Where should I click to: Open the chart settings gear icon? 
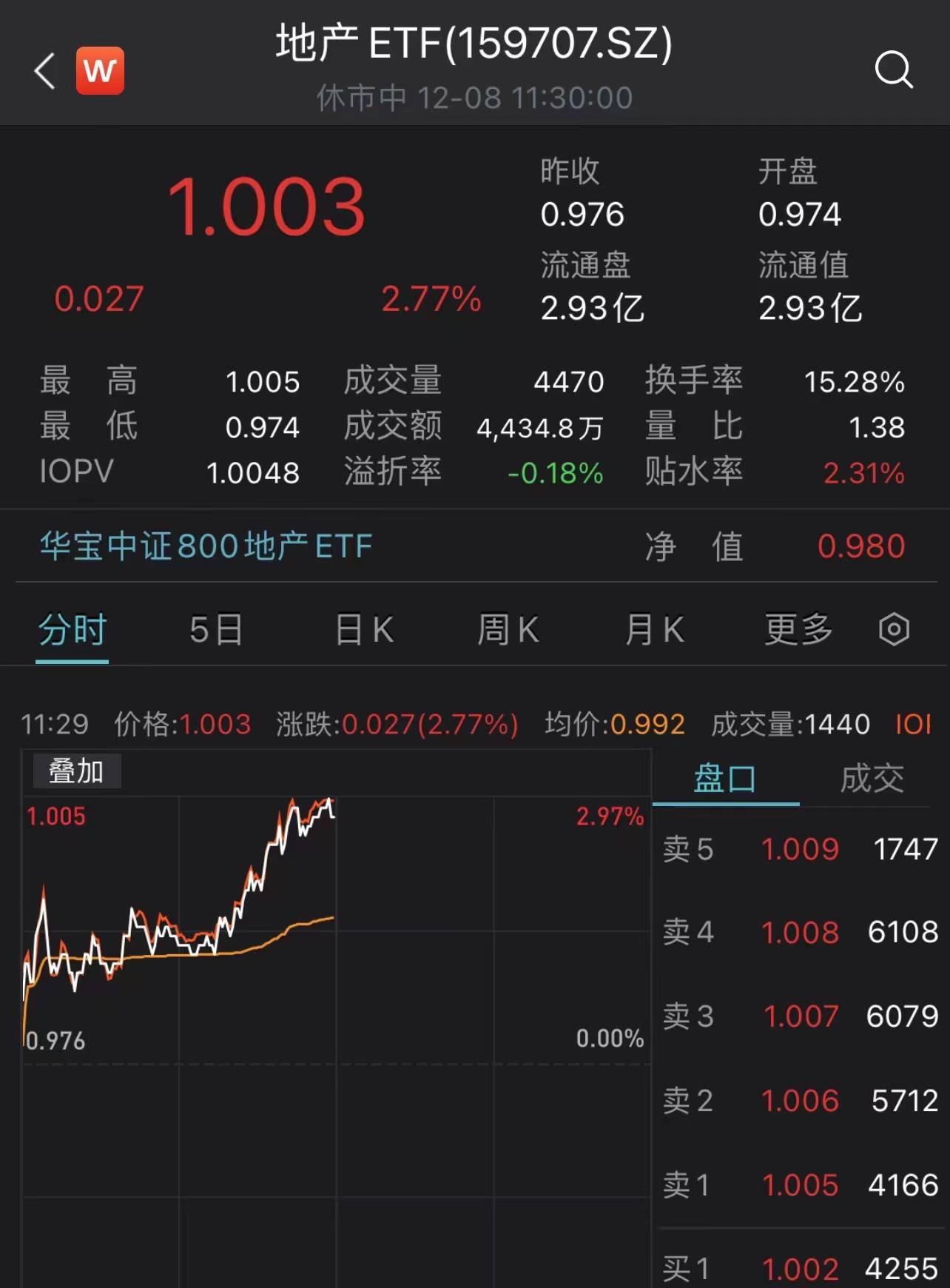tap(895, 630)
